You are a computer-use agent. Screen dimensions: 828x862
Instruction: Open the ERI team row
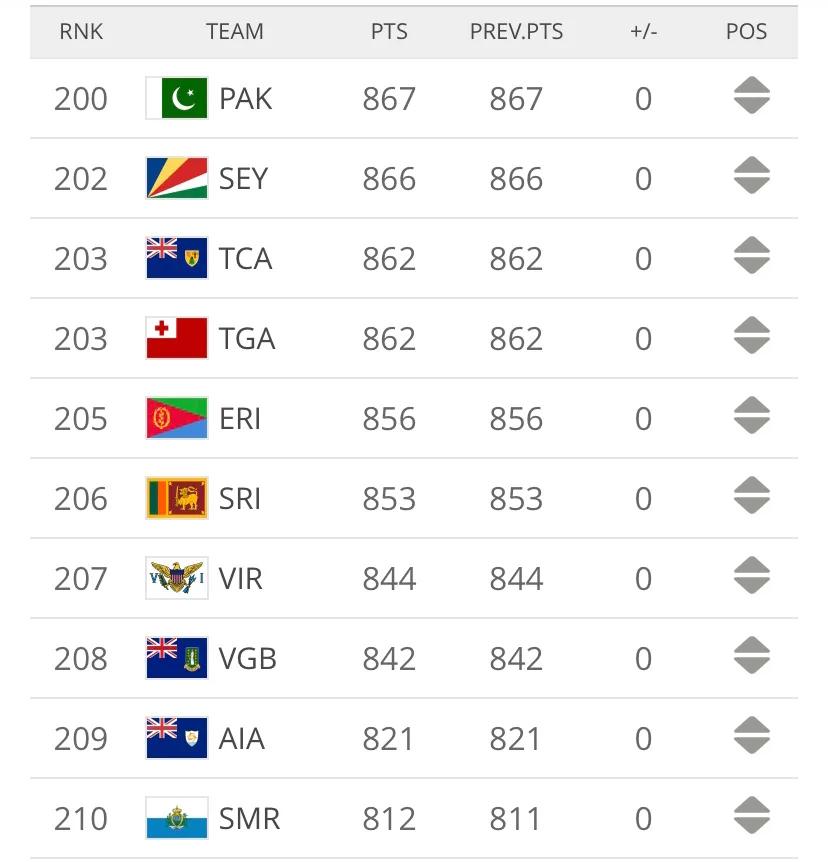pos(240,419)
